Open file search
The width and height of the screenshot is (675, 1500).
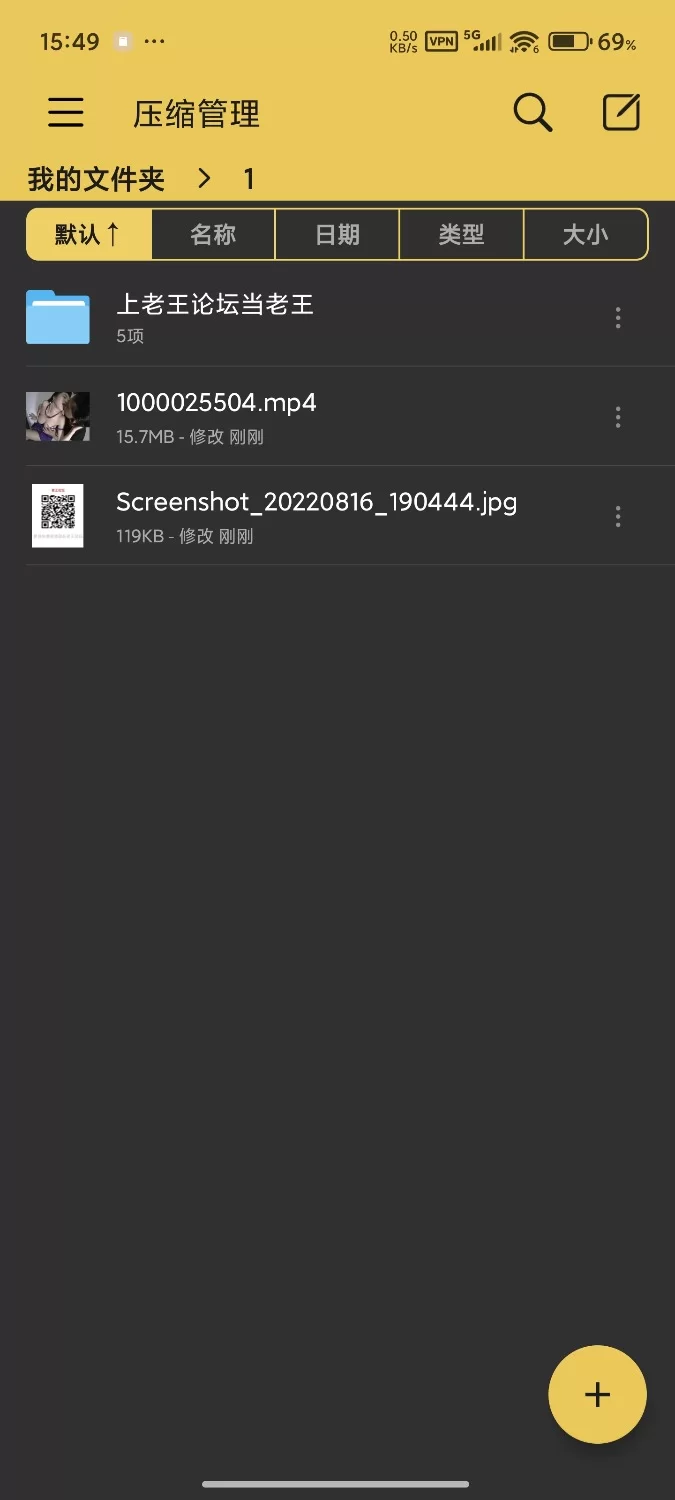coord(532,112)
